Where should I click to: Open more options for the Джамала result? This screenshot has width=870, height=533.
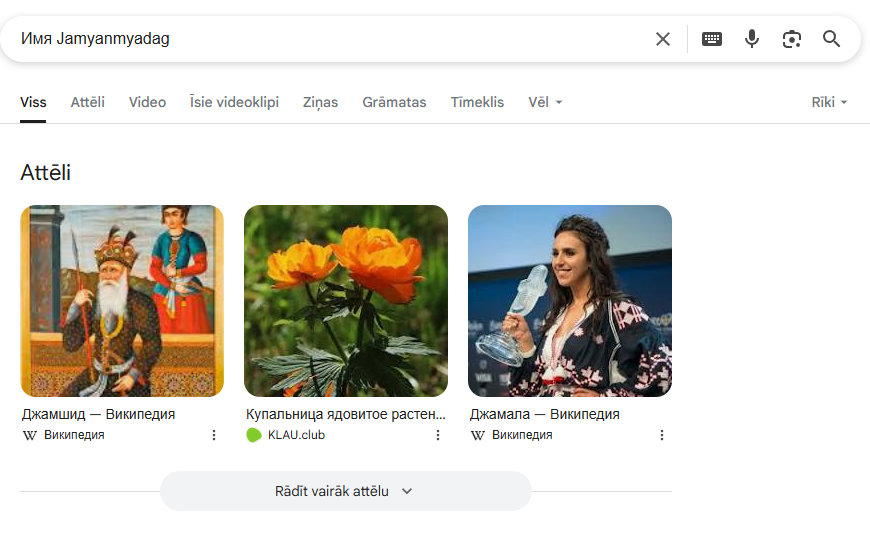click(x=662, y=435)
